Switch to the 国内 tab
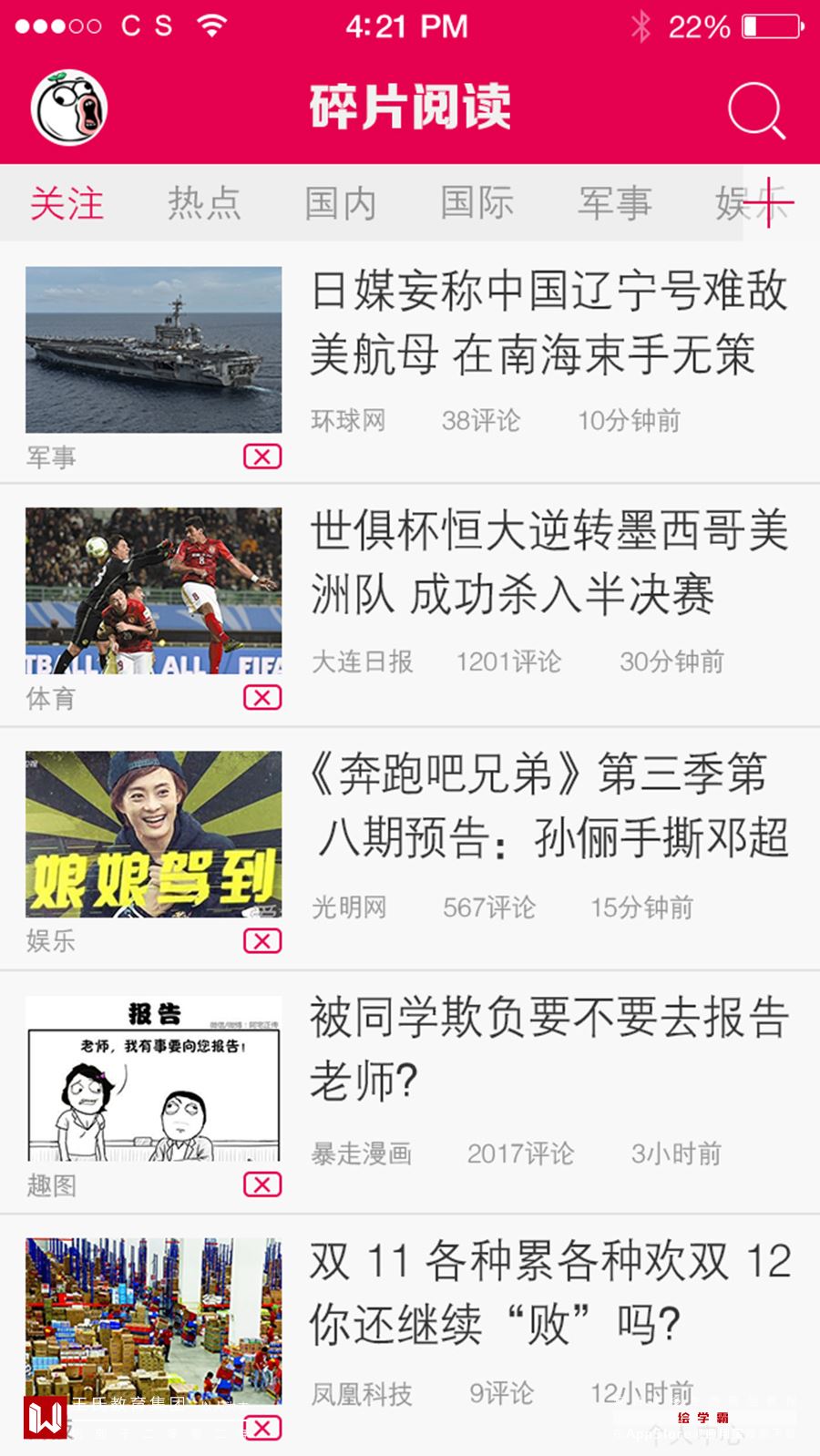The height and width of the screenshot is (1456, 820). point(340,203)
